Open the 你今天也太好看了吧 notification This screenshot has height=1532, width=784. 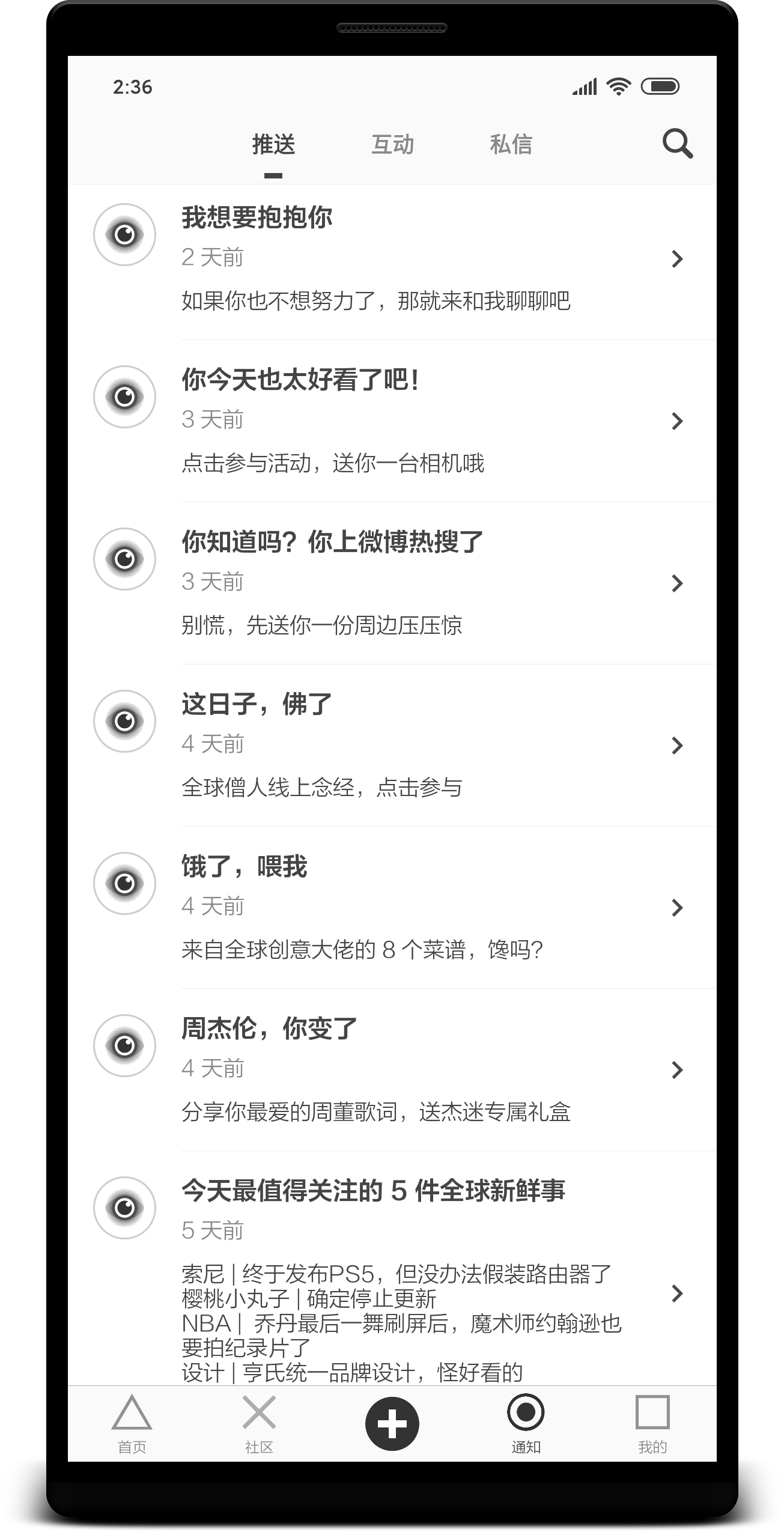coord(392,421)
